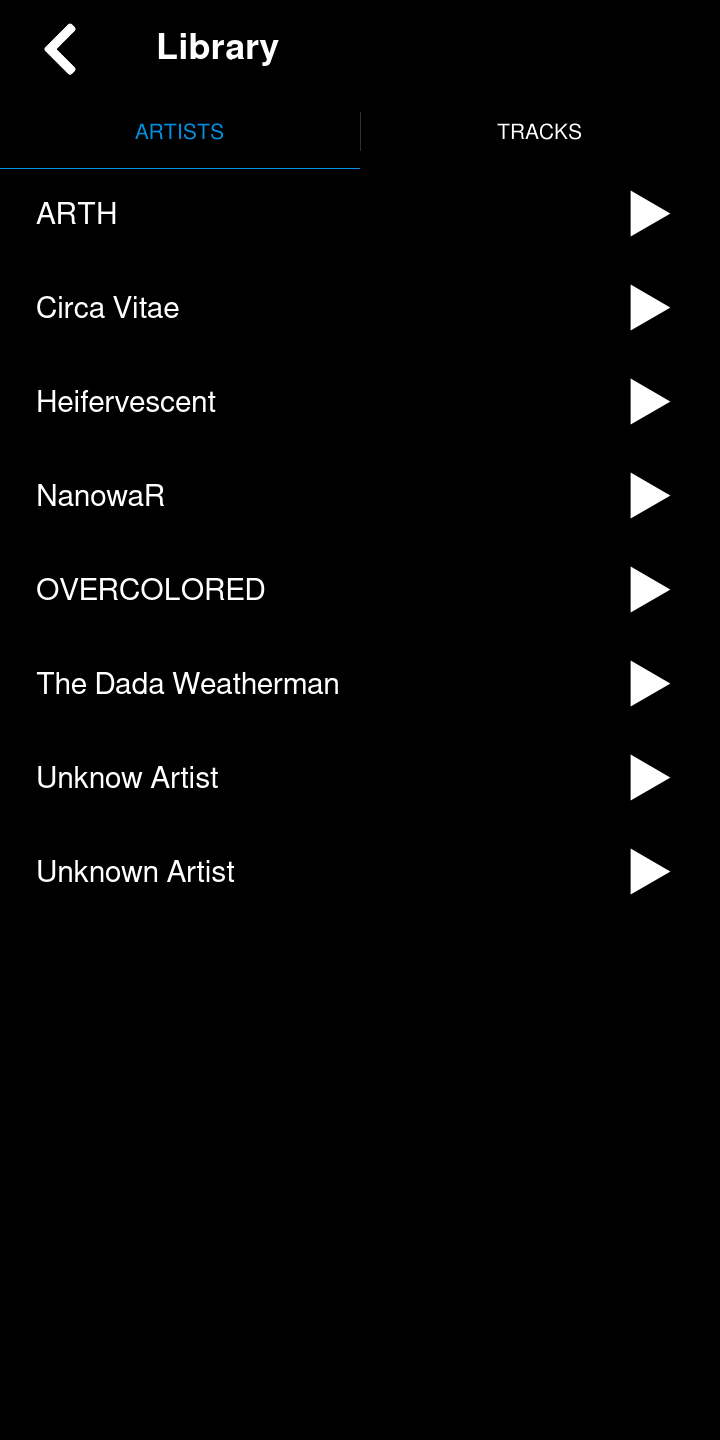Tap play next to Unknown Artist

point(650,872)
